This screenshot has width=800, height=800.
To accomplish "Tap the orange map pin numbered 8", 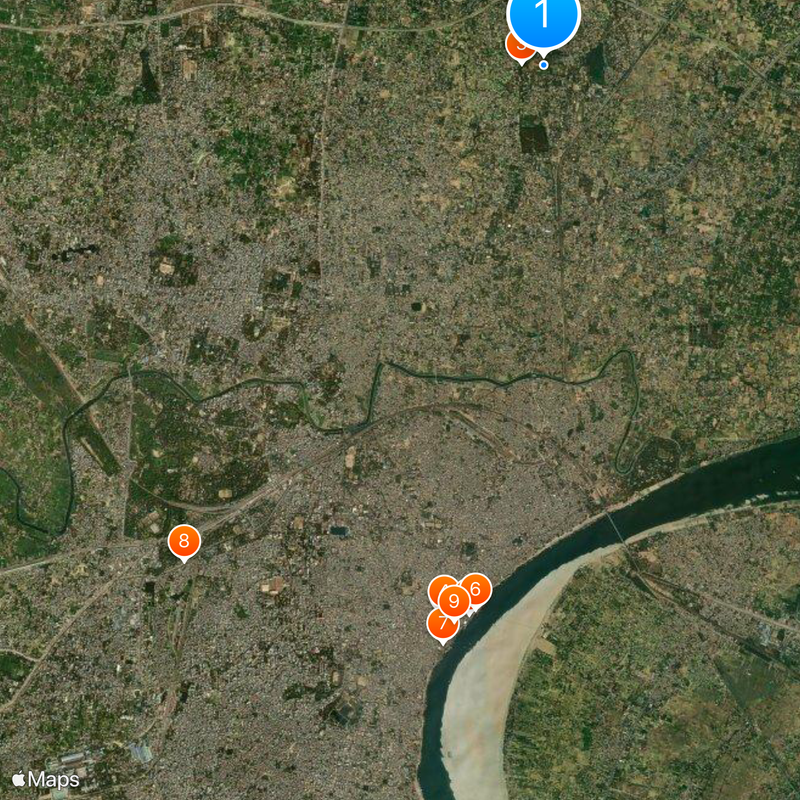I will (x=184, y=541).
